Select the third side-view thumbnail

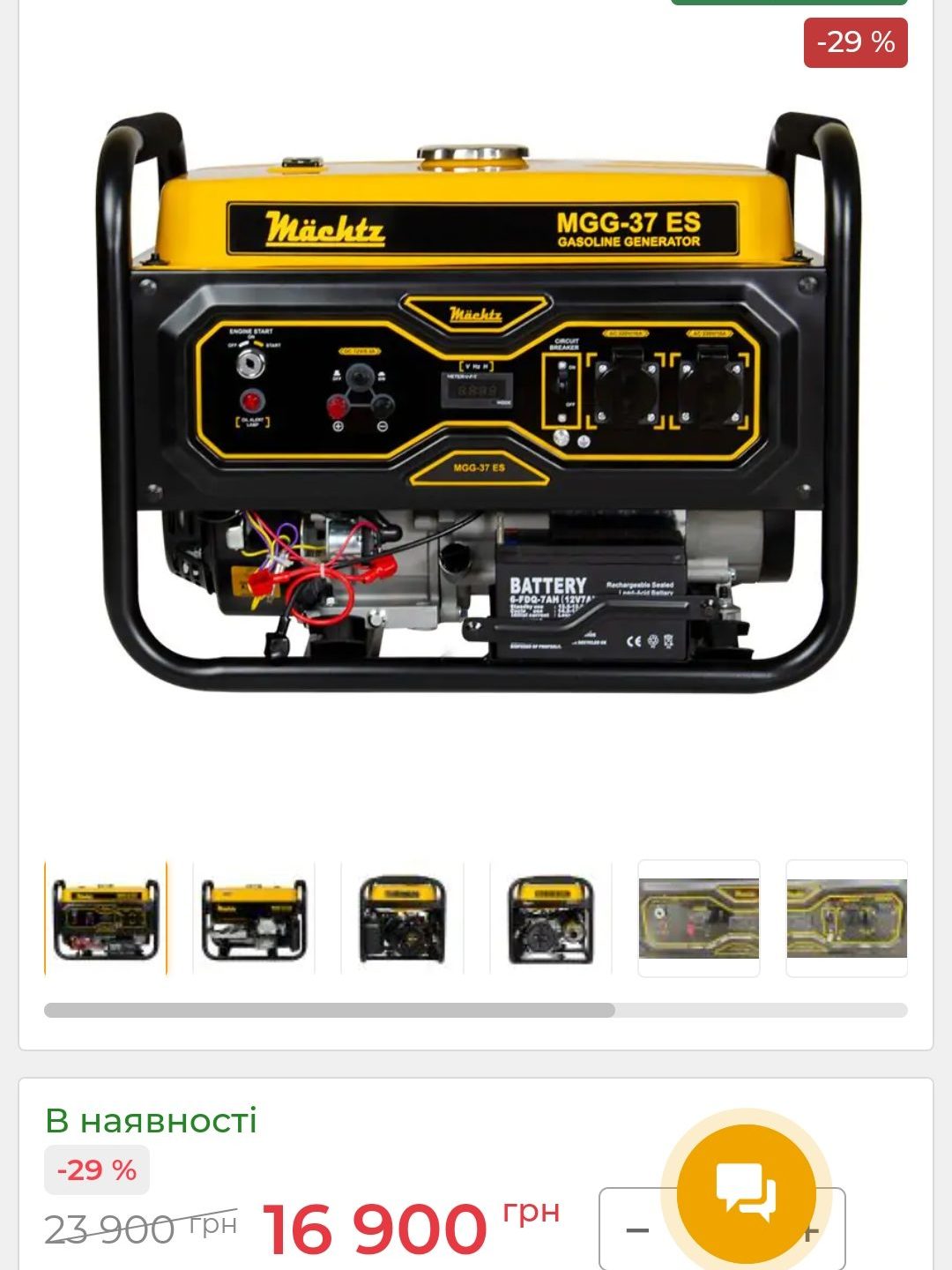click(402, 919)
